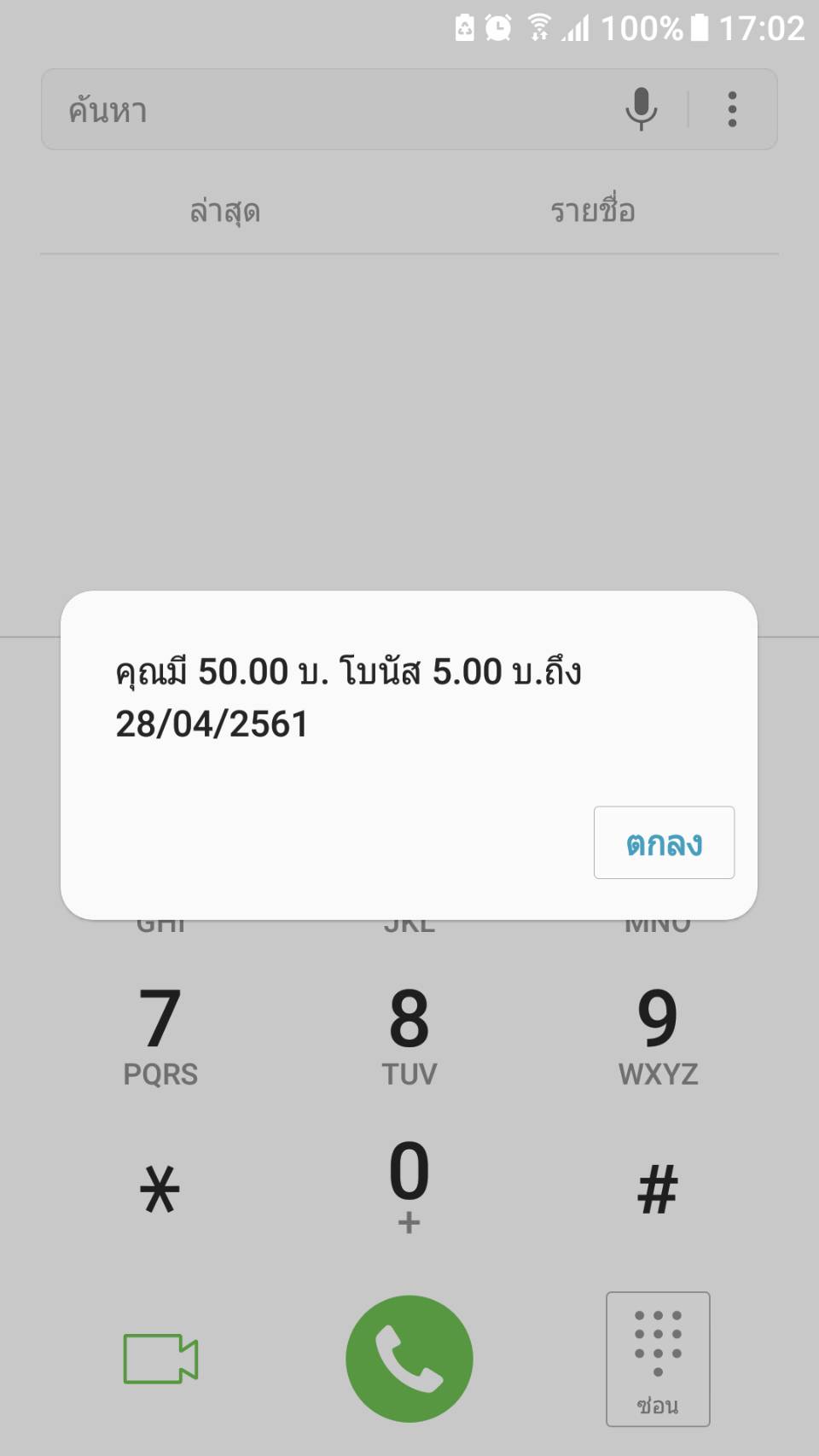Check the Wi-Fi status bar icon
The height and width of the screenshot is (1456, 819).
tap(539, 26)
